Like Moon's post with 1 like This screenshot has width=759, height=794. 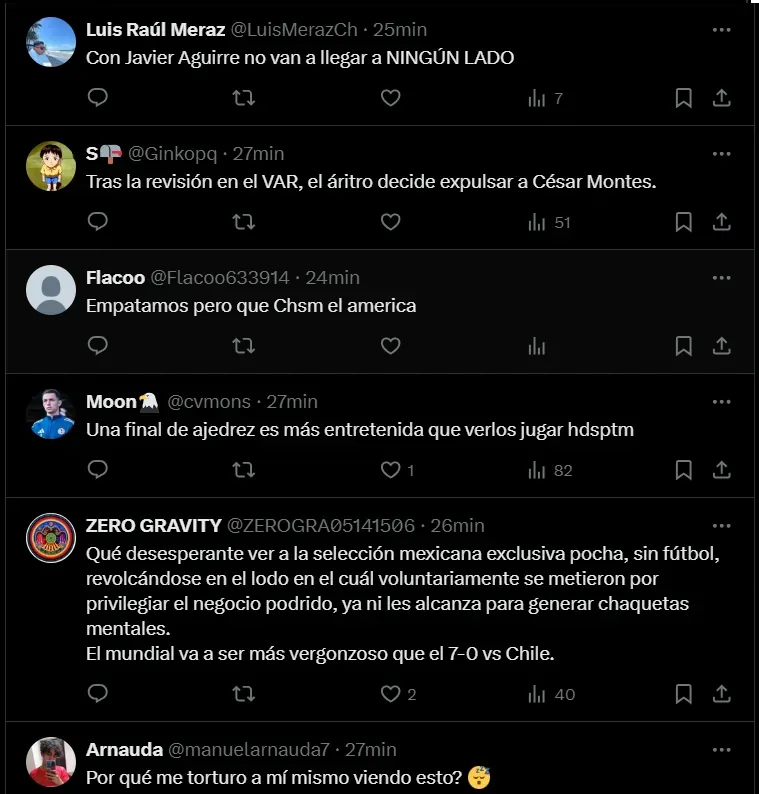click(x=391, y=470)
